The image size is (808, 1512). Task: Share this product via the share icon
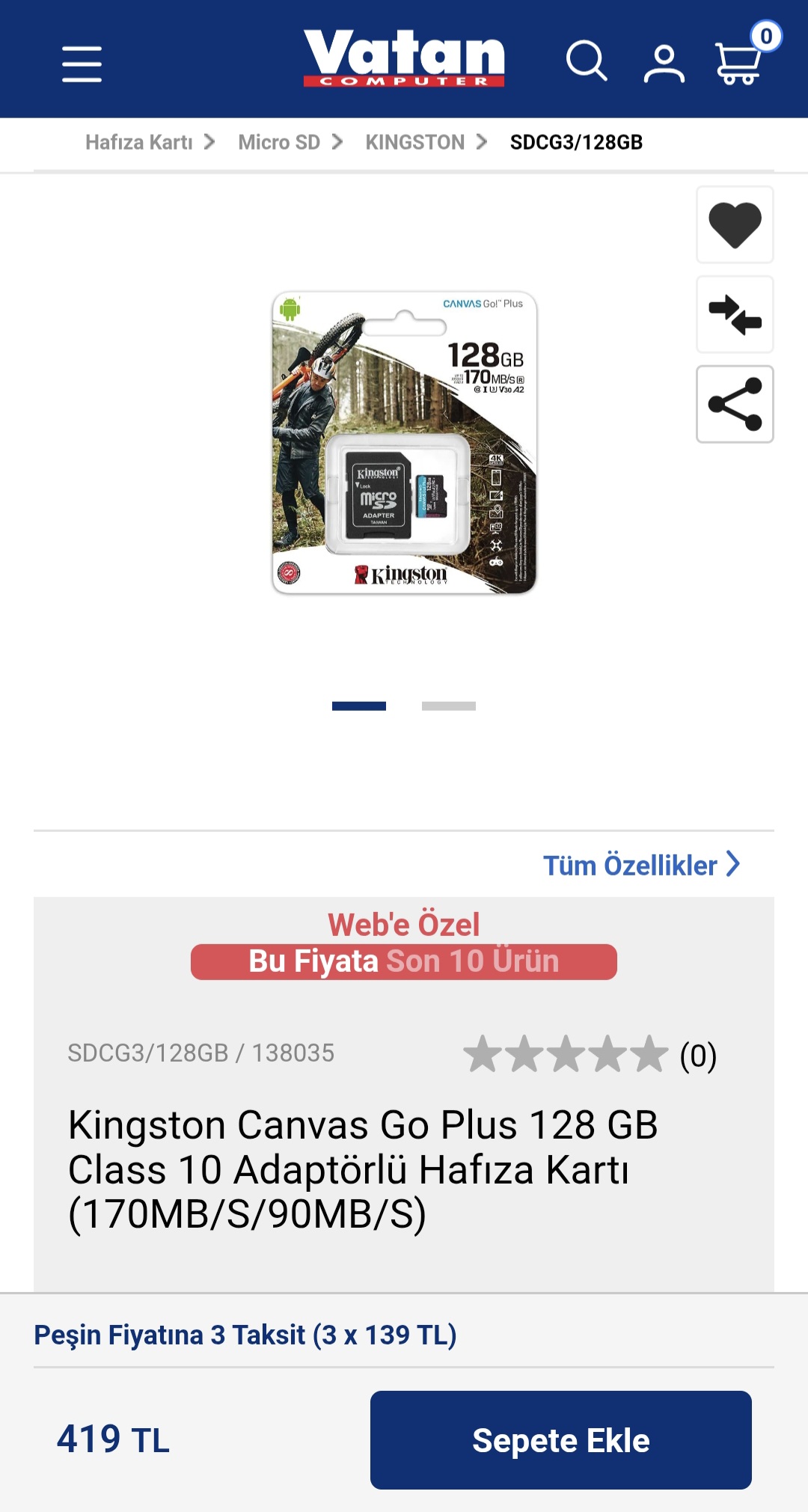coord(734,405)
